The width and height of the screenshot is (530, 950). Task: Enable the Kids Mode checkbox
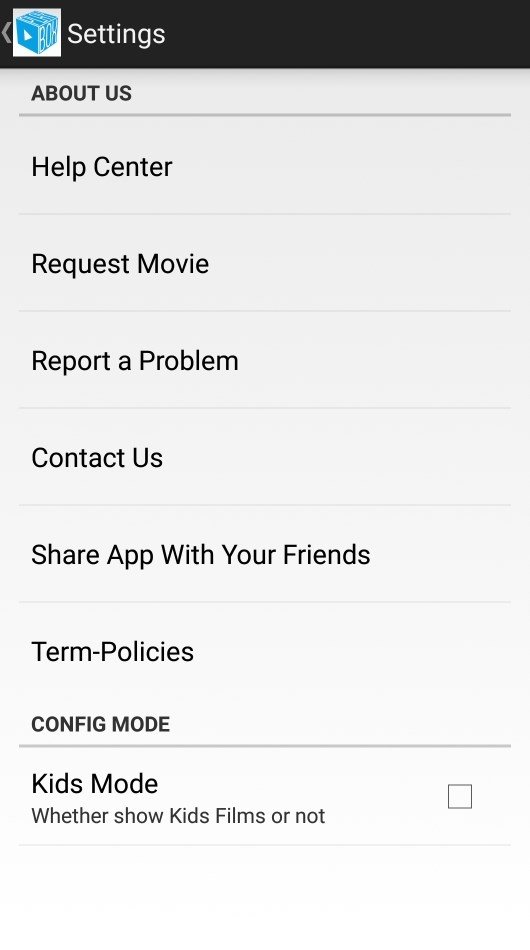(x=460, y=796)
